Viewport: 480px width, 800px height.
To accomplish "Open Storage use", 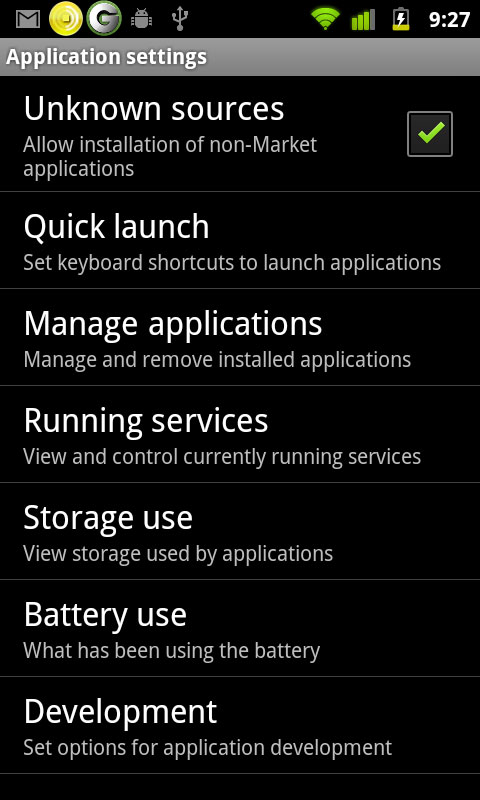I will 240,531.
